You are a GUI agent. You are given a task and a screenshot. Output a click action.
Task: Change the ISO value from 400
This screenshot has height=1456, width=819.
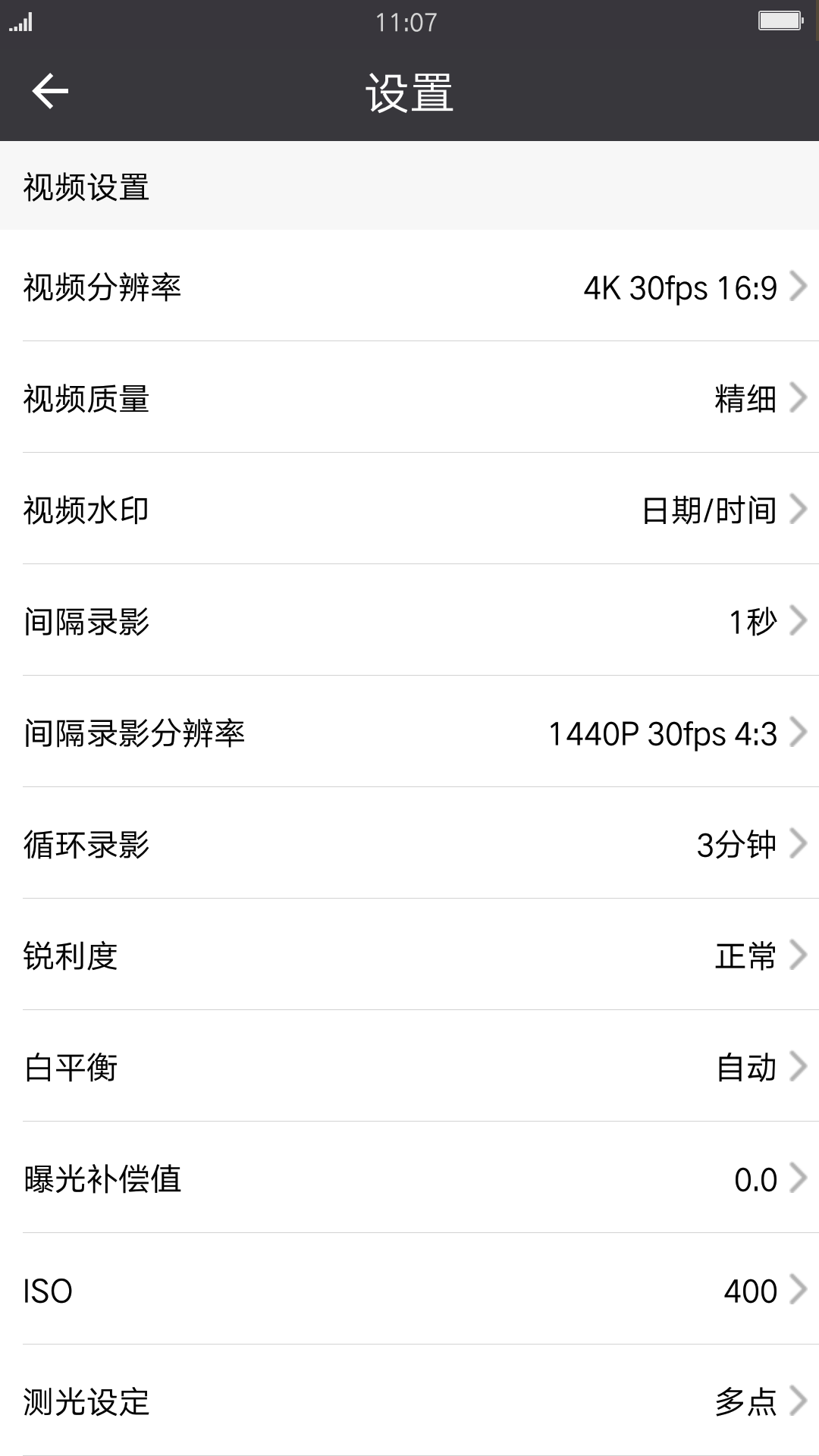click(409, 1290)
